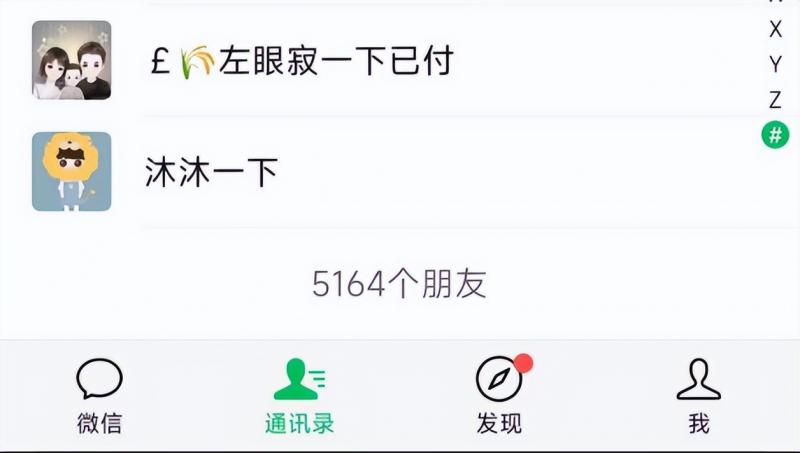Go to the 发现 discover tab
The width and height of the screenshot is (800, 453).
point(499,397)
